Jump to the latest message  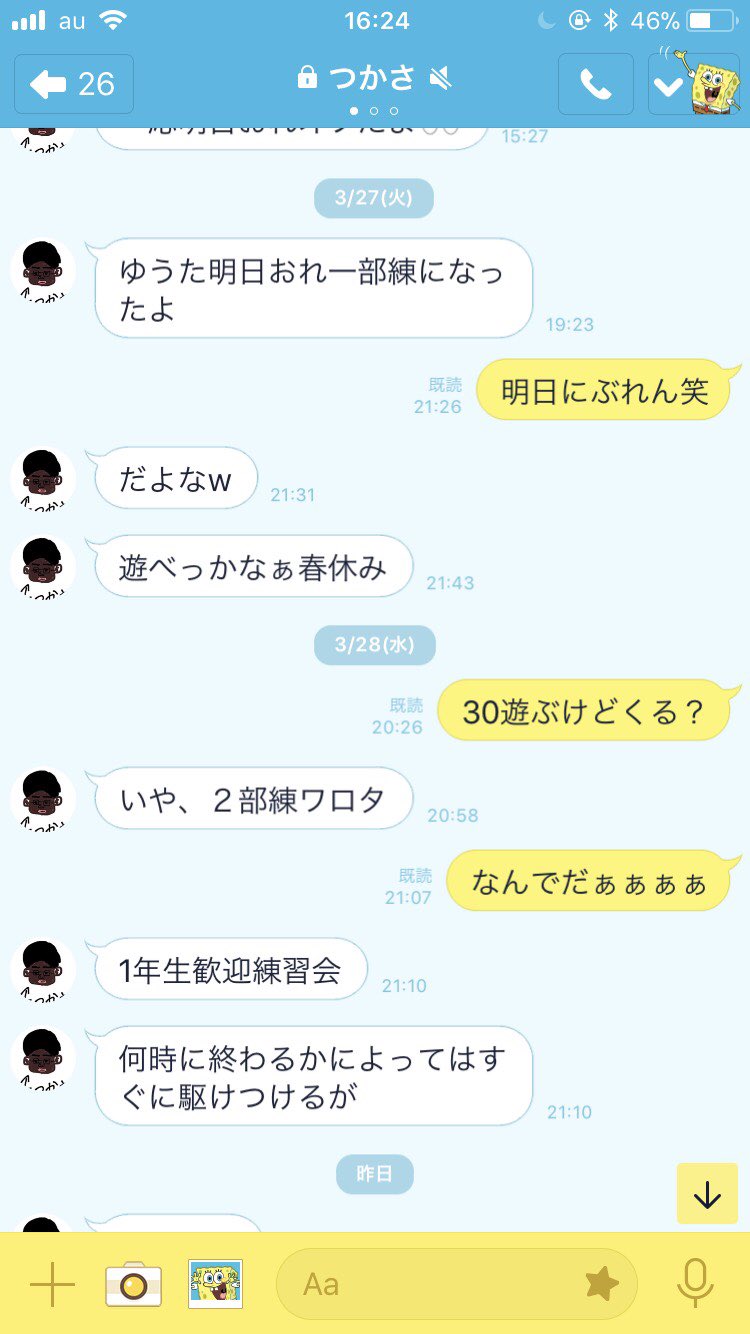(707, 1194)
